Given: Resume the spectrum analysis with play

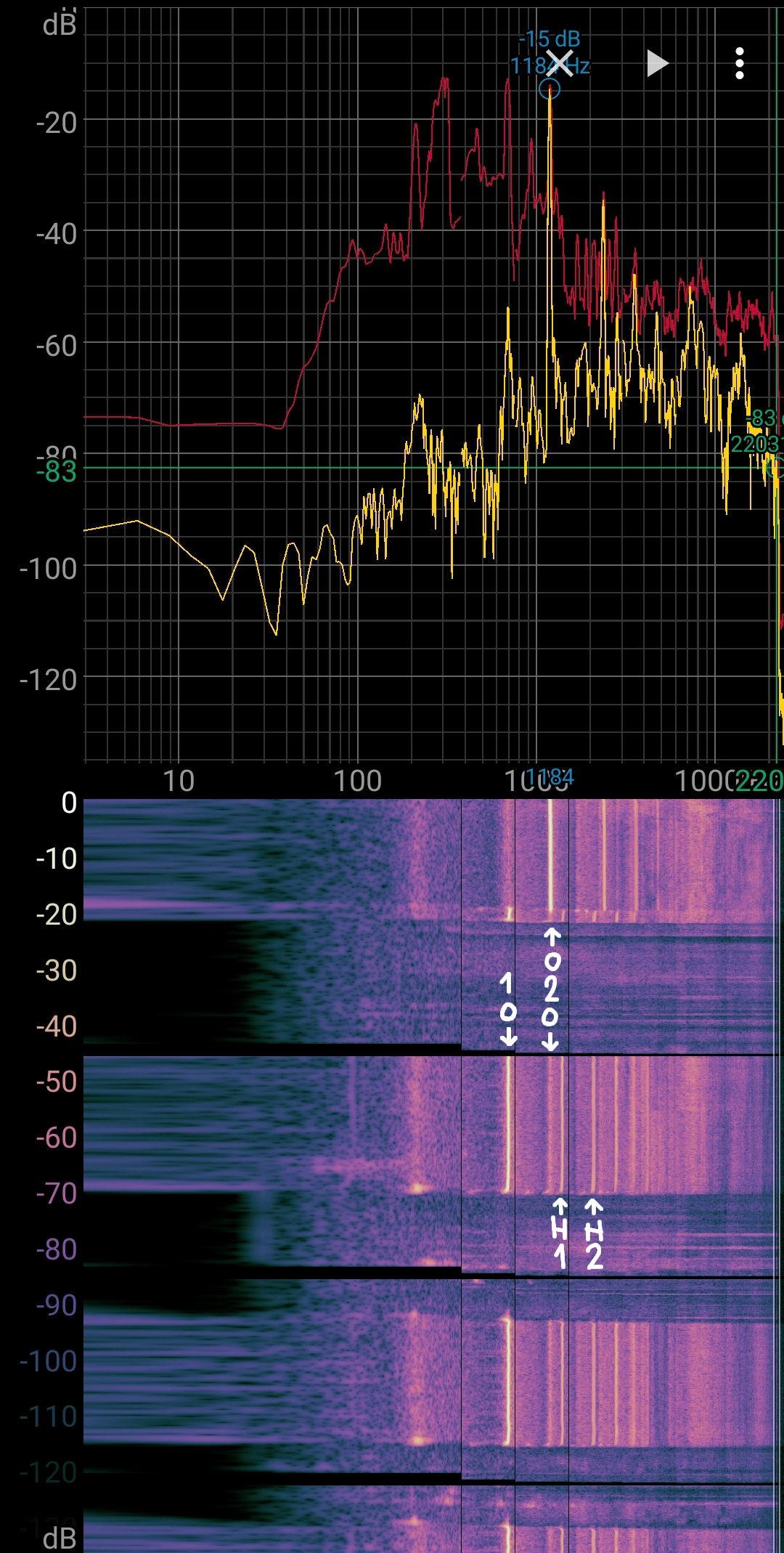Looking at the screenshot, I should (x=657, y=64).
